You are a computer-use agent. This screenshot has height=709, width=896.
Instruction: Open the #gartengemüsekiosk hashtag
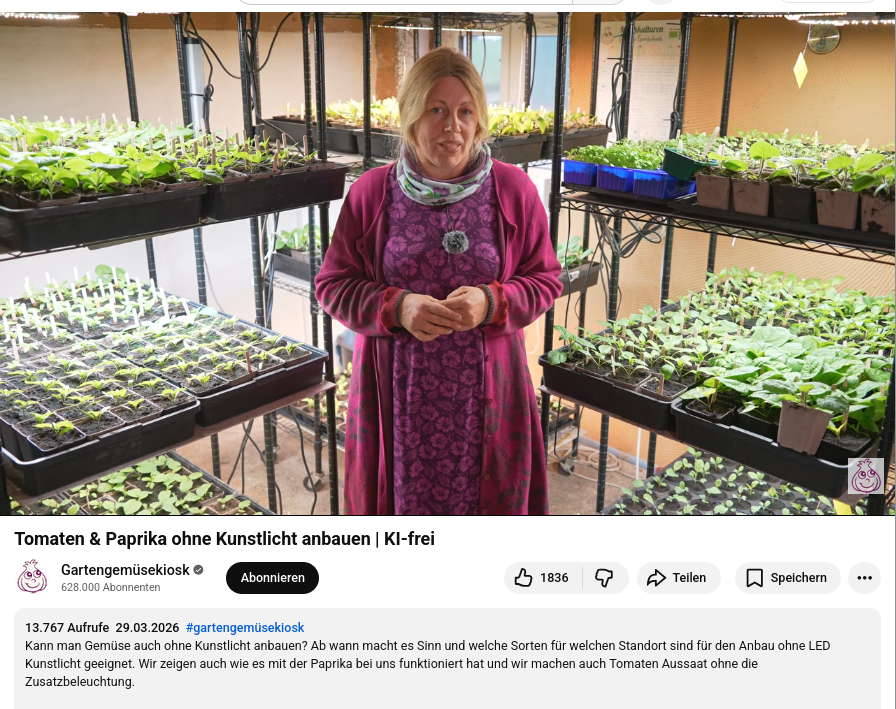pos(245,628)
